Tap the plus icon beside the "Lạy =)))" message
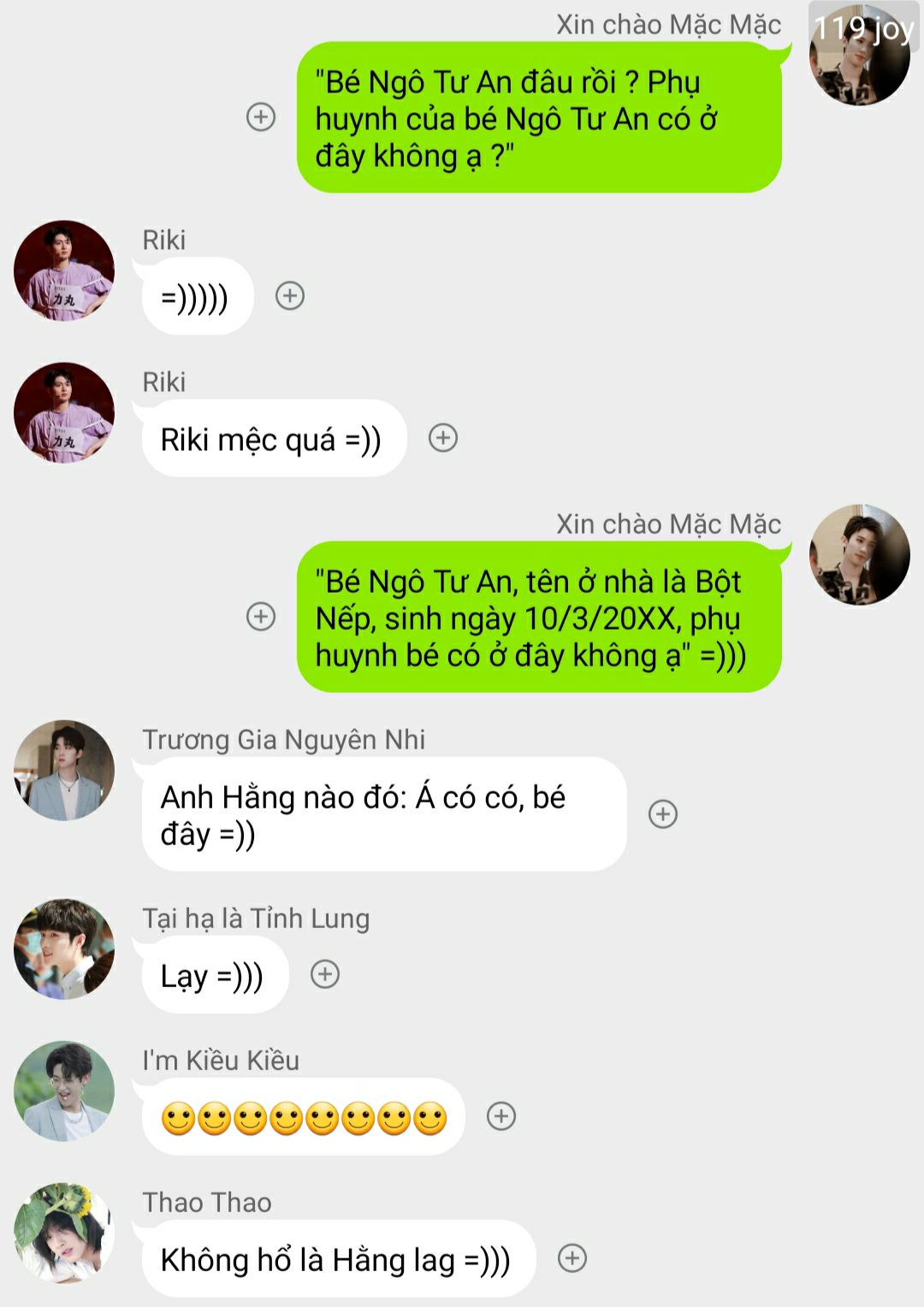 (x=325, y=974)
